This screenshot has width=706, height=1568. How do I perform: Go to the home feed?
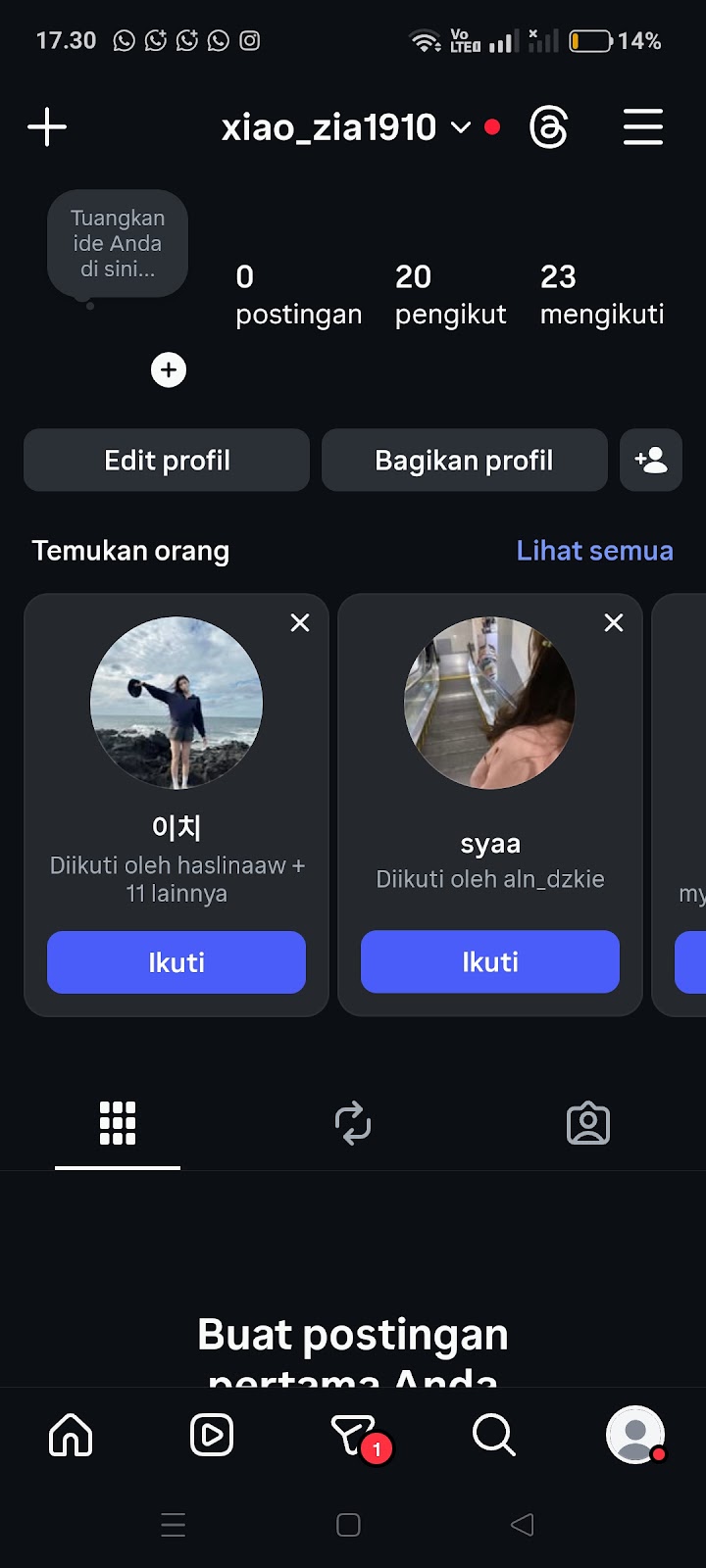pyautogui.click(x=71, y=1436)
